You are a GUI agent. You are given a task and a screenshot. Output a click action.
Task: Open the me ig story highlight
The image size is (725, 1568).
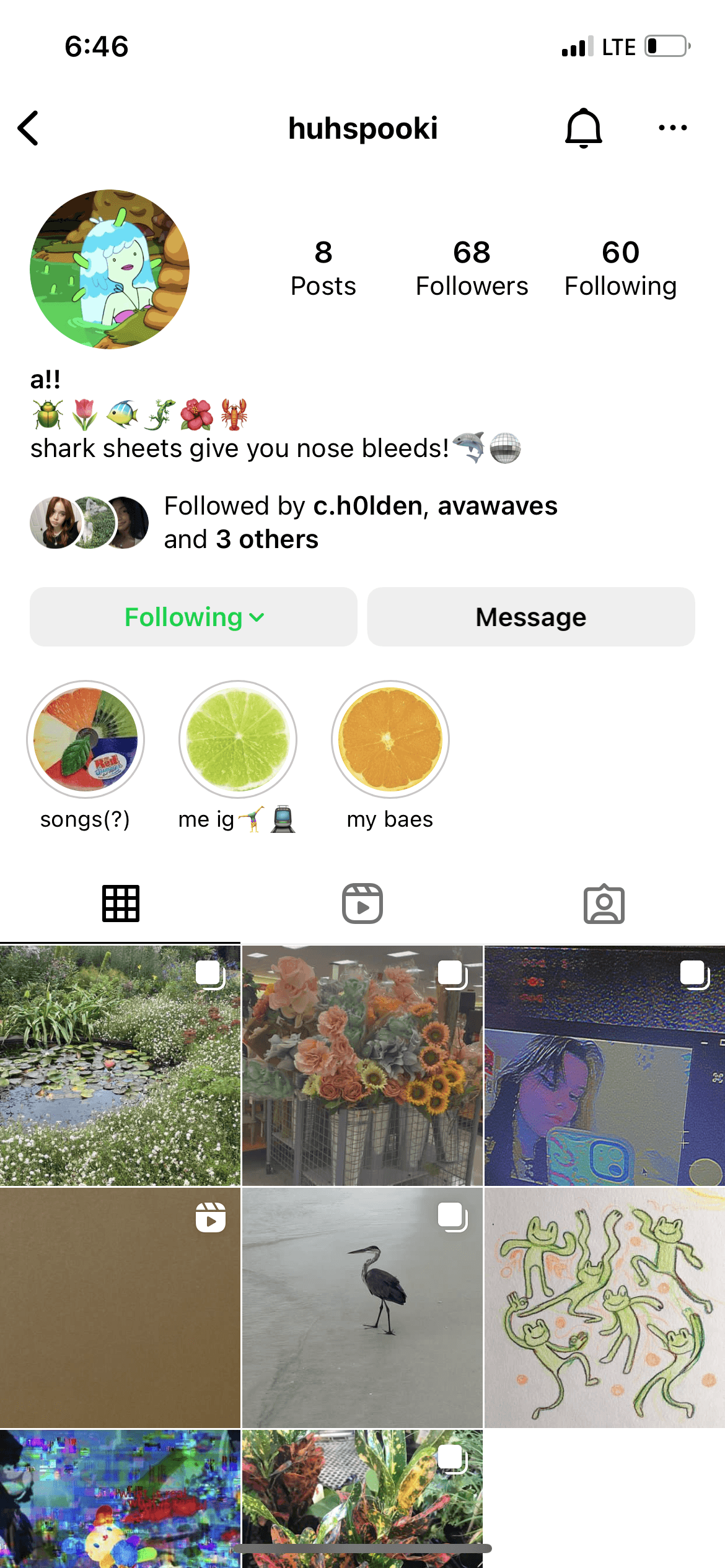coord(238,739)
